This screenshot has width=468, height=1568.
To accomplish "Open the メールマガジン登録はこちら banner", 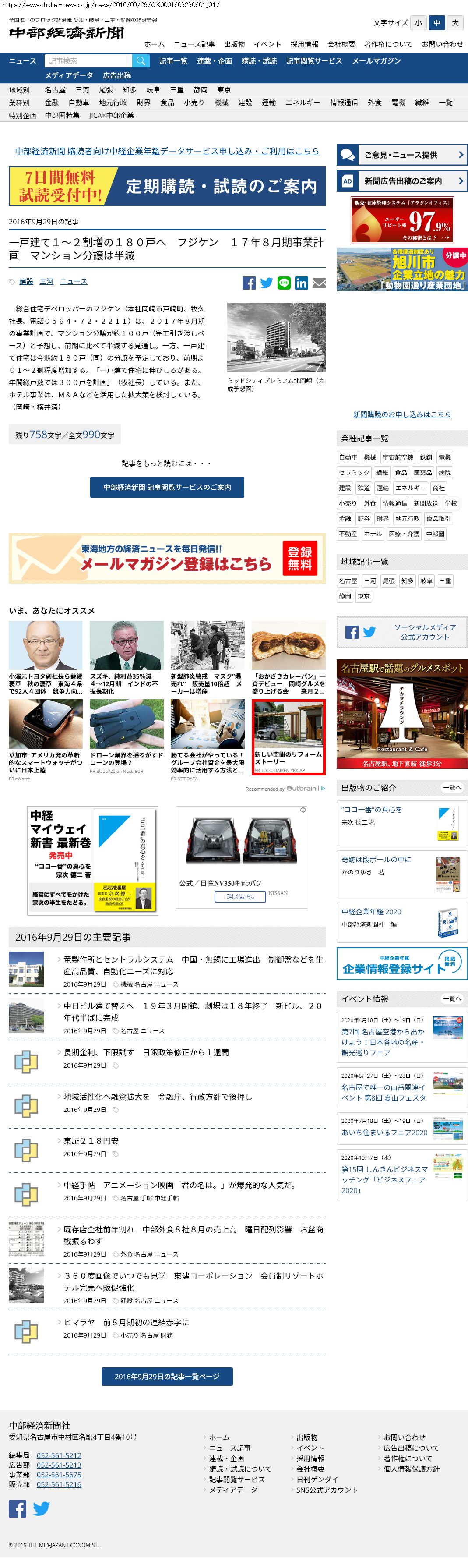I will click(167, 558).
